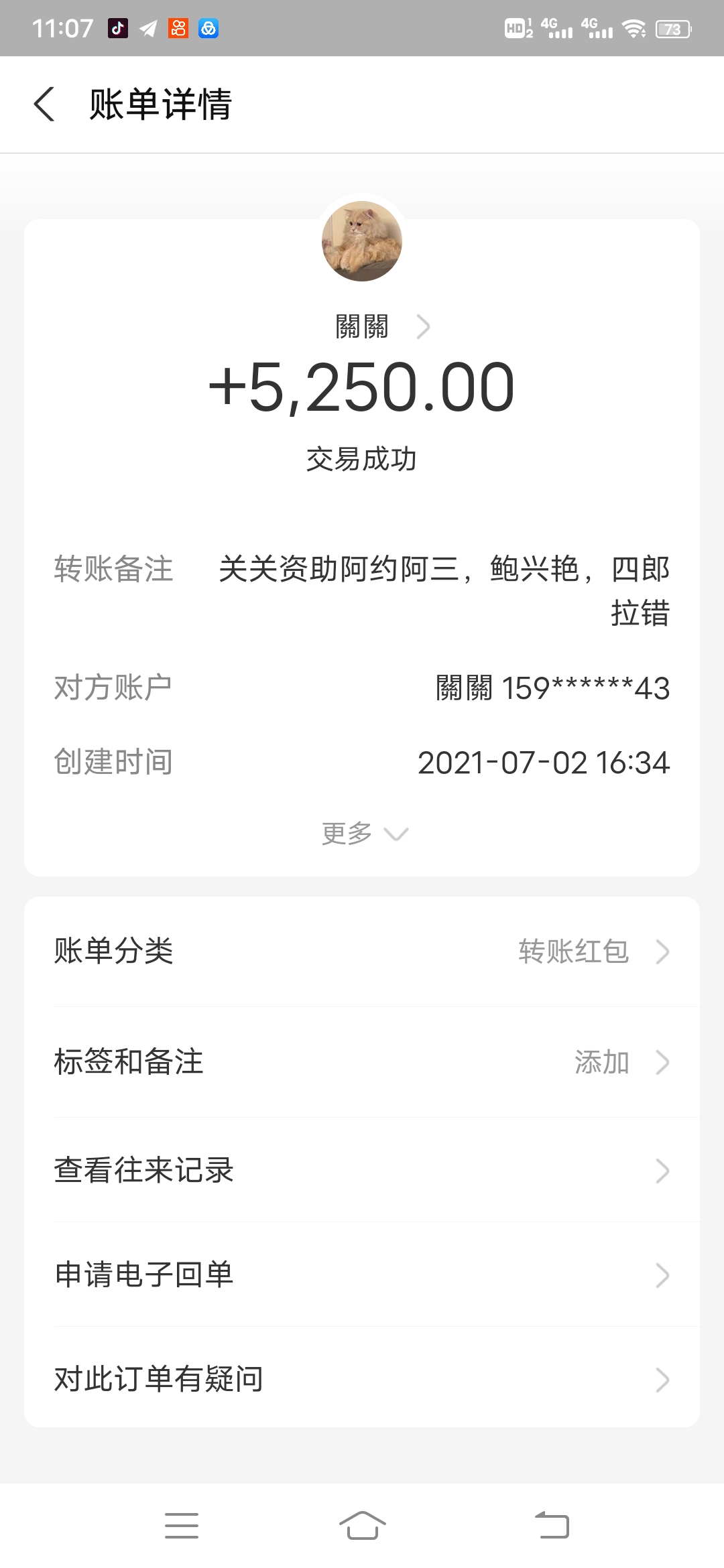Tap the cat avatar photo of 關關

click(362, 243)
